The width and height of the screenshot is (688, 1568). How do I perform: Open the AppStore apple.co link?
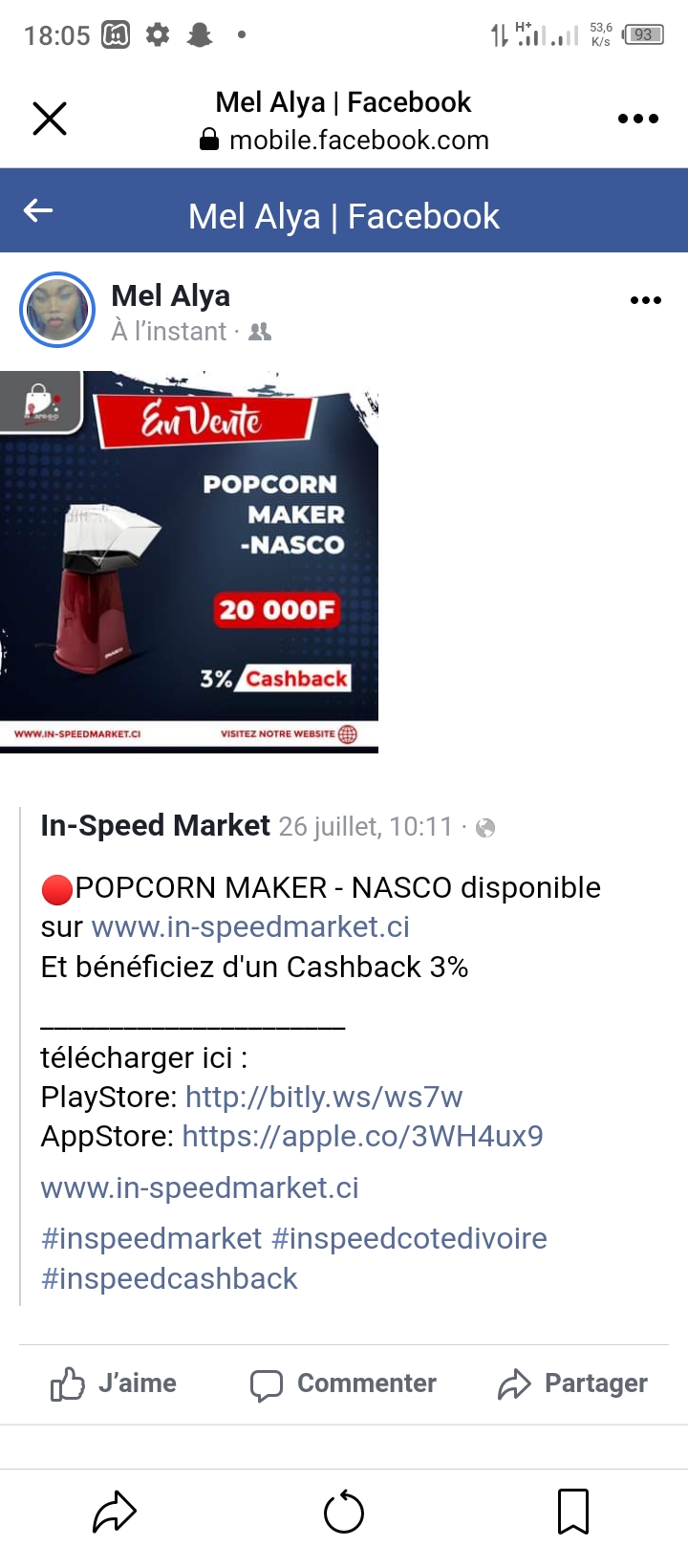click(x=362, y=1136)
